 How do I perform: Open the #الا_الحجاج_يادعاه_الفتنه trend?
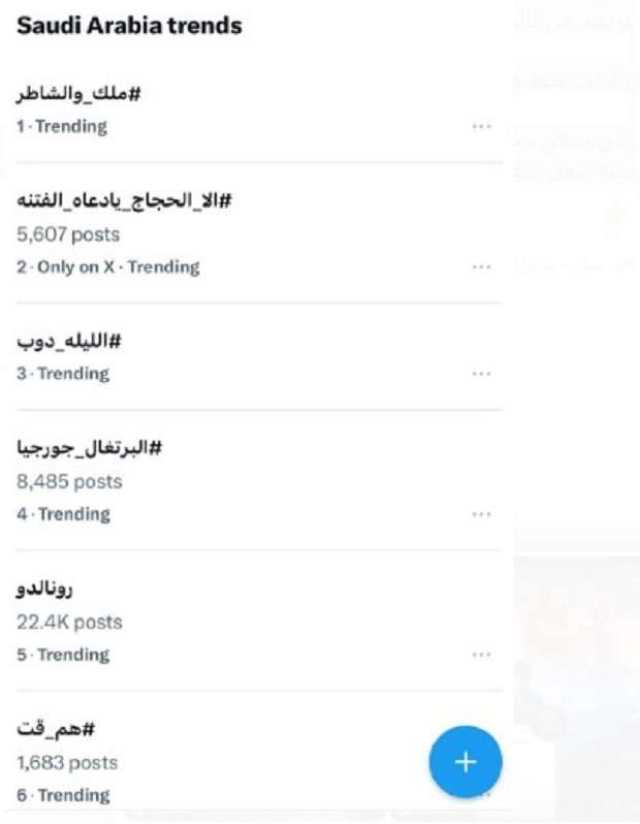125,201
